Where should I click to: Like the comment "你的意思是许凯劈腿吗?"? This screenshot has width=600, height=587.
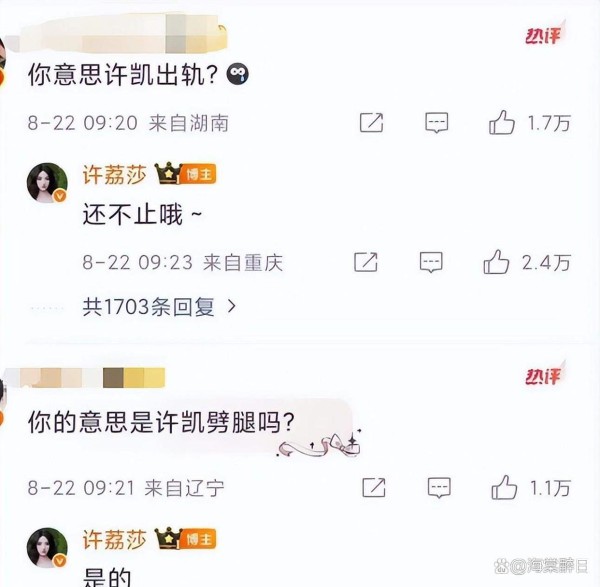coord(502,488)
